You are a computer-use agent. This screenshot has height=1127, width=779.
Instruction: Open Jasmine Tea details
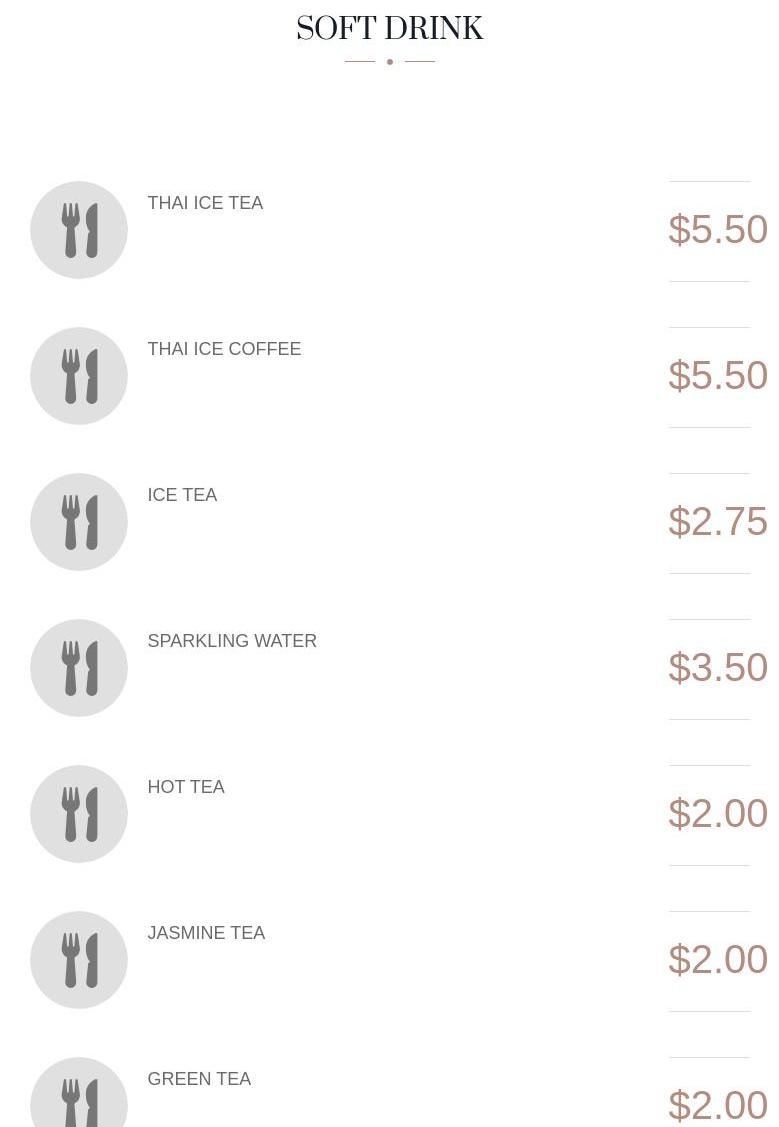(206, 933)
